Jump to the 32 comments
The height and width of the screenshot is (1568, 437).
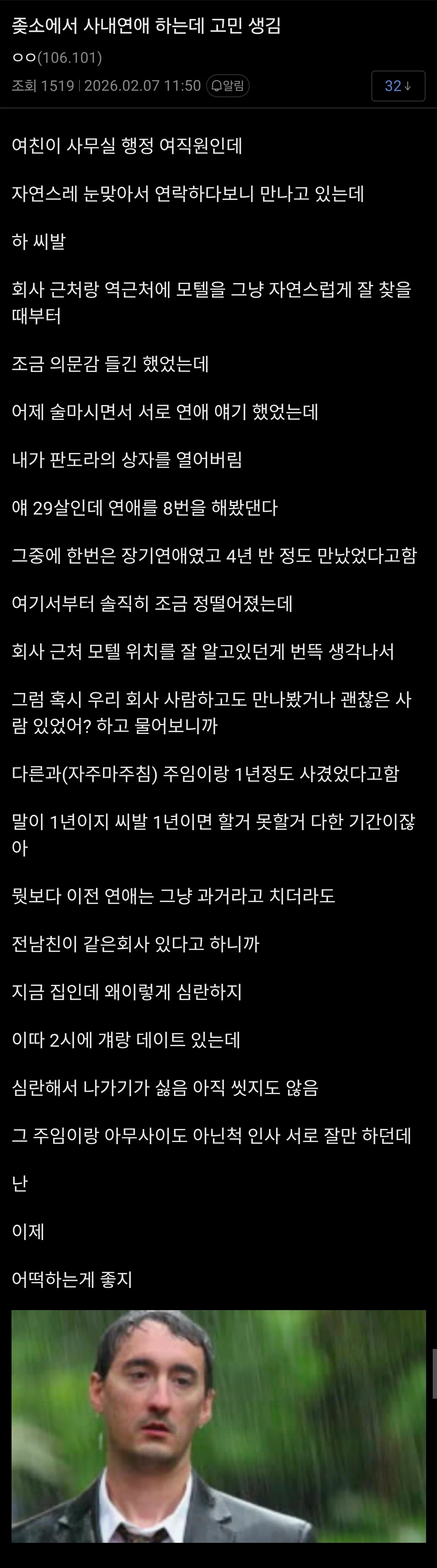pos(398,86)
